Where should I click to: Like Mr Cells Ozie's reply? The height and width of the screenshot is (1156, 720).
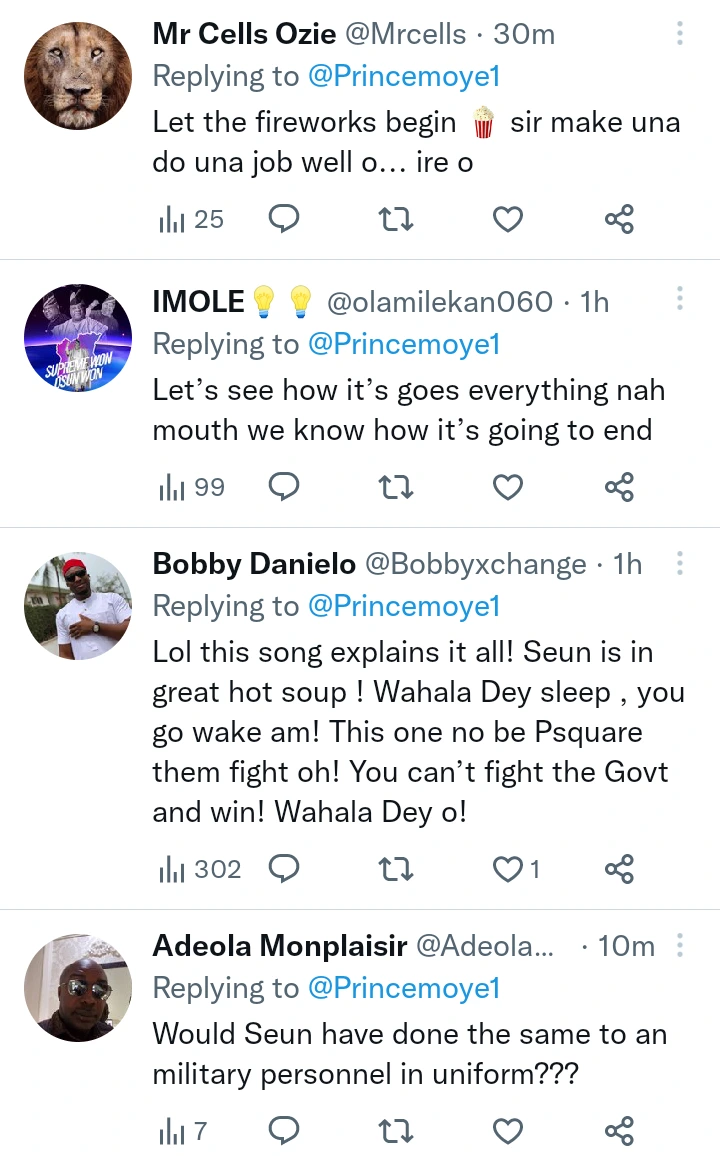508,220
